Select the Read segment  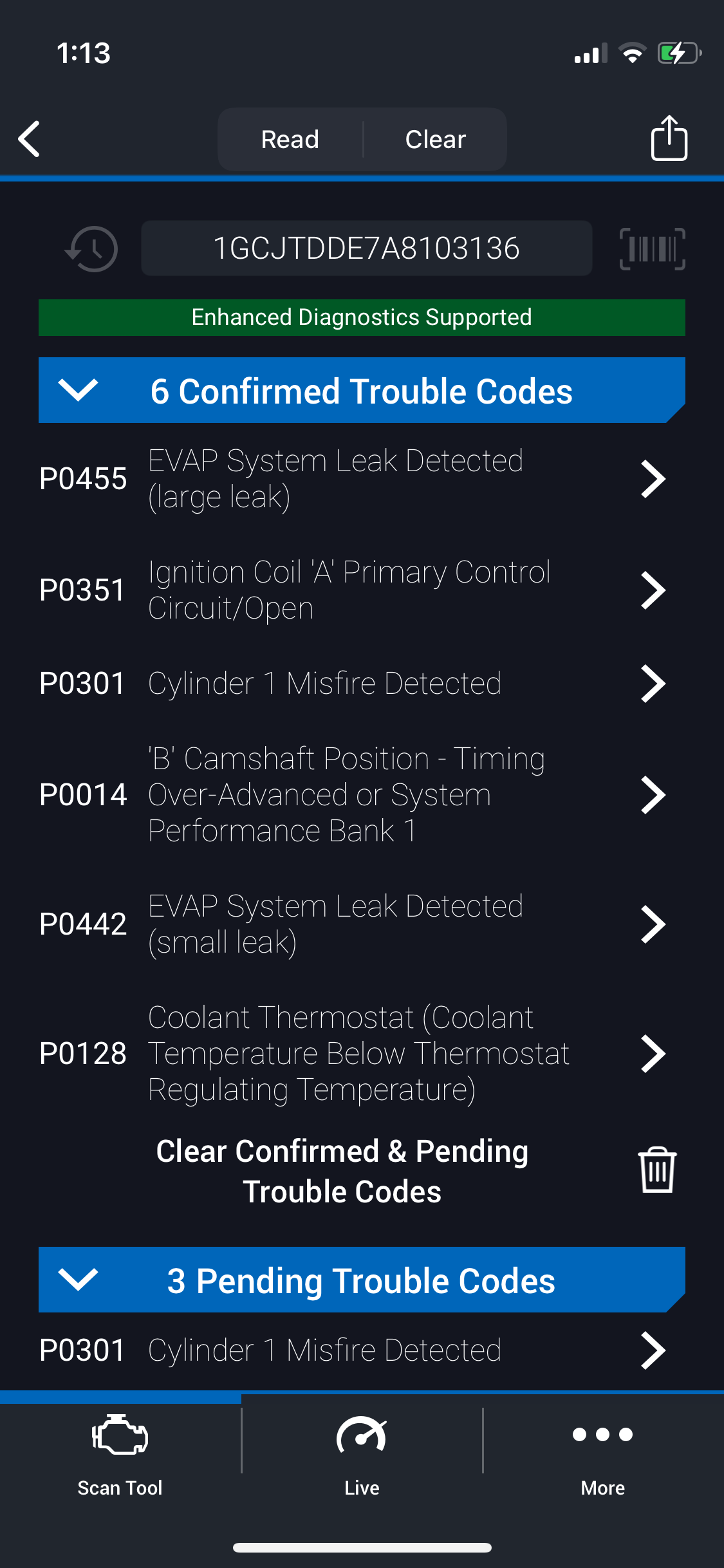pos(290,140)
